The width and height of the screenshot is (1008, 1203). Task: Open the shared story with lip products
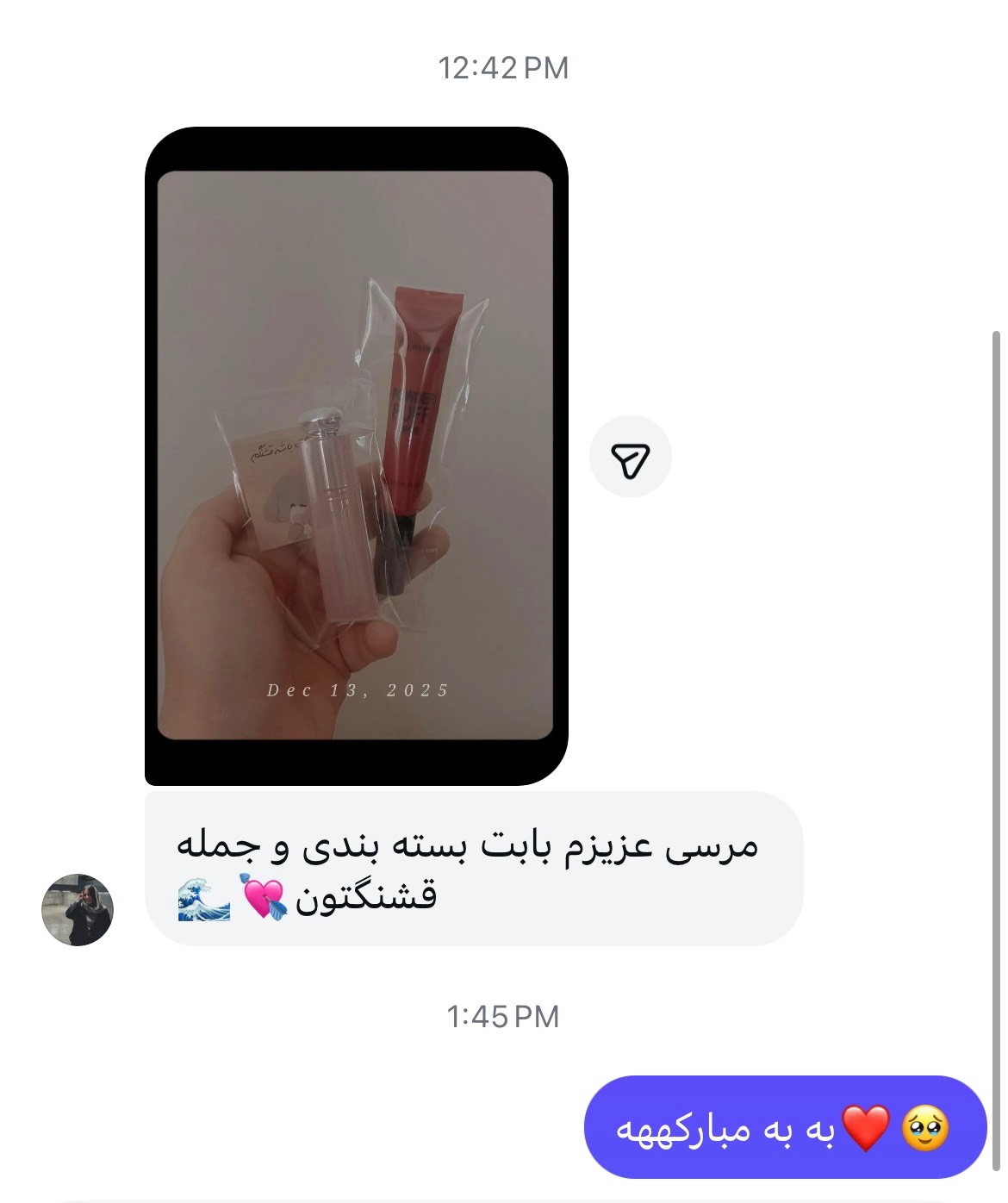click(355, 455)
